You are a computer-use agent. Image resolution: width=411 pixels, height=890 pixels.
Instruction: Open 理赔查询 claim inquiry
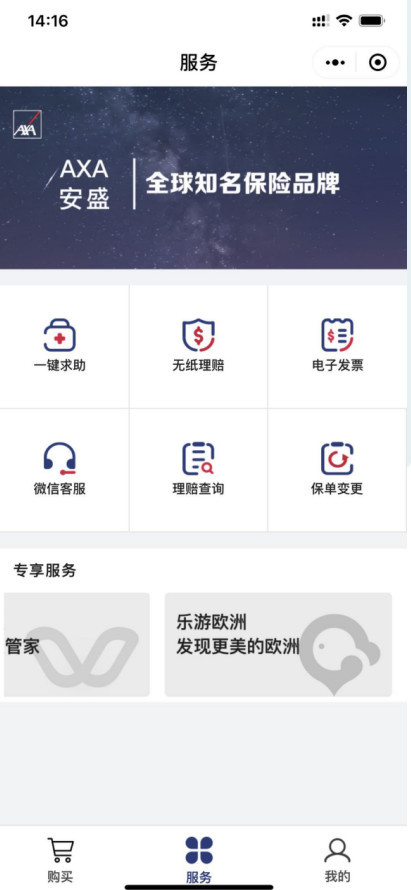coord(198,469)
